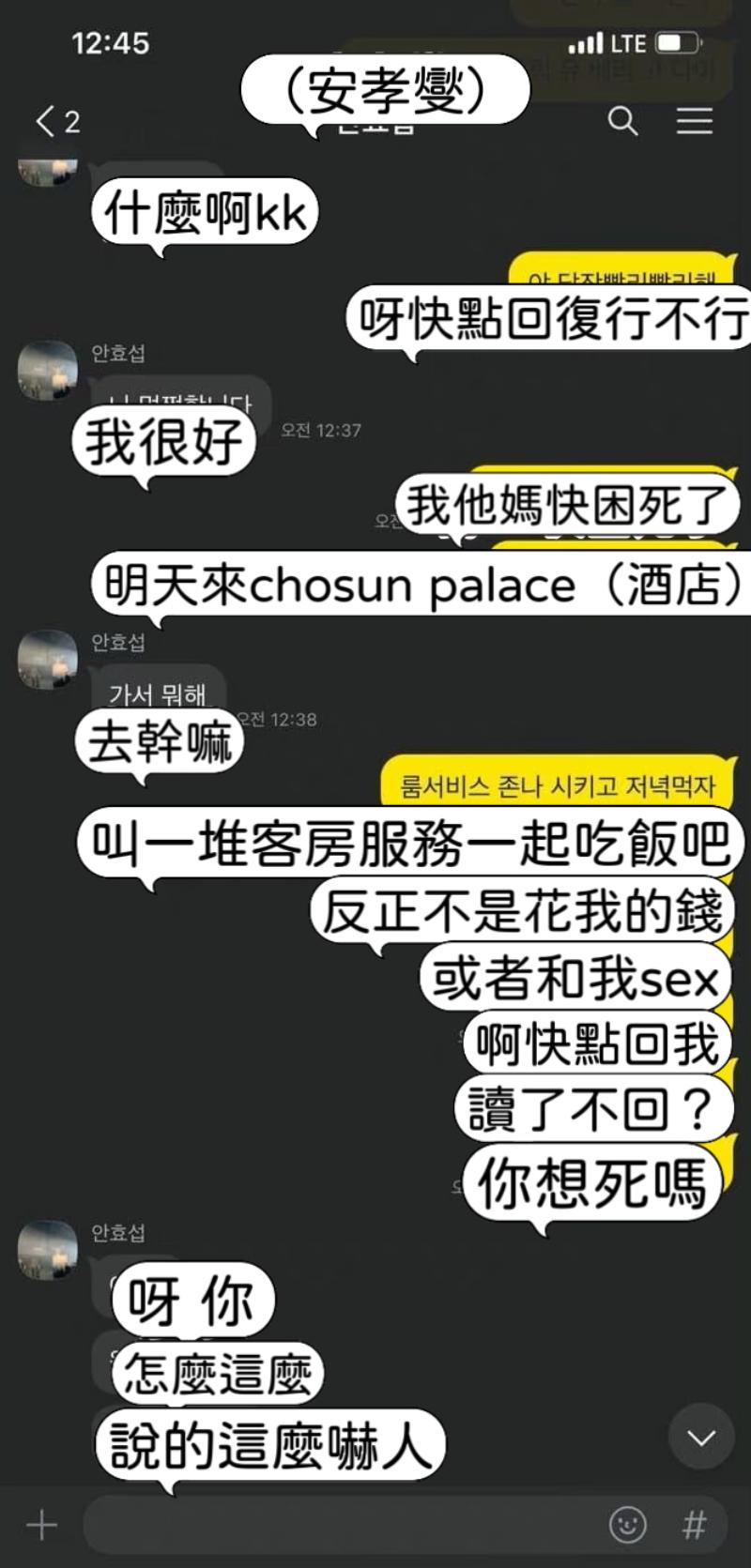This screenshot has height=1568, width=751.
Task: Tap the hashtag search button
Action: (x=694, y=1525)
